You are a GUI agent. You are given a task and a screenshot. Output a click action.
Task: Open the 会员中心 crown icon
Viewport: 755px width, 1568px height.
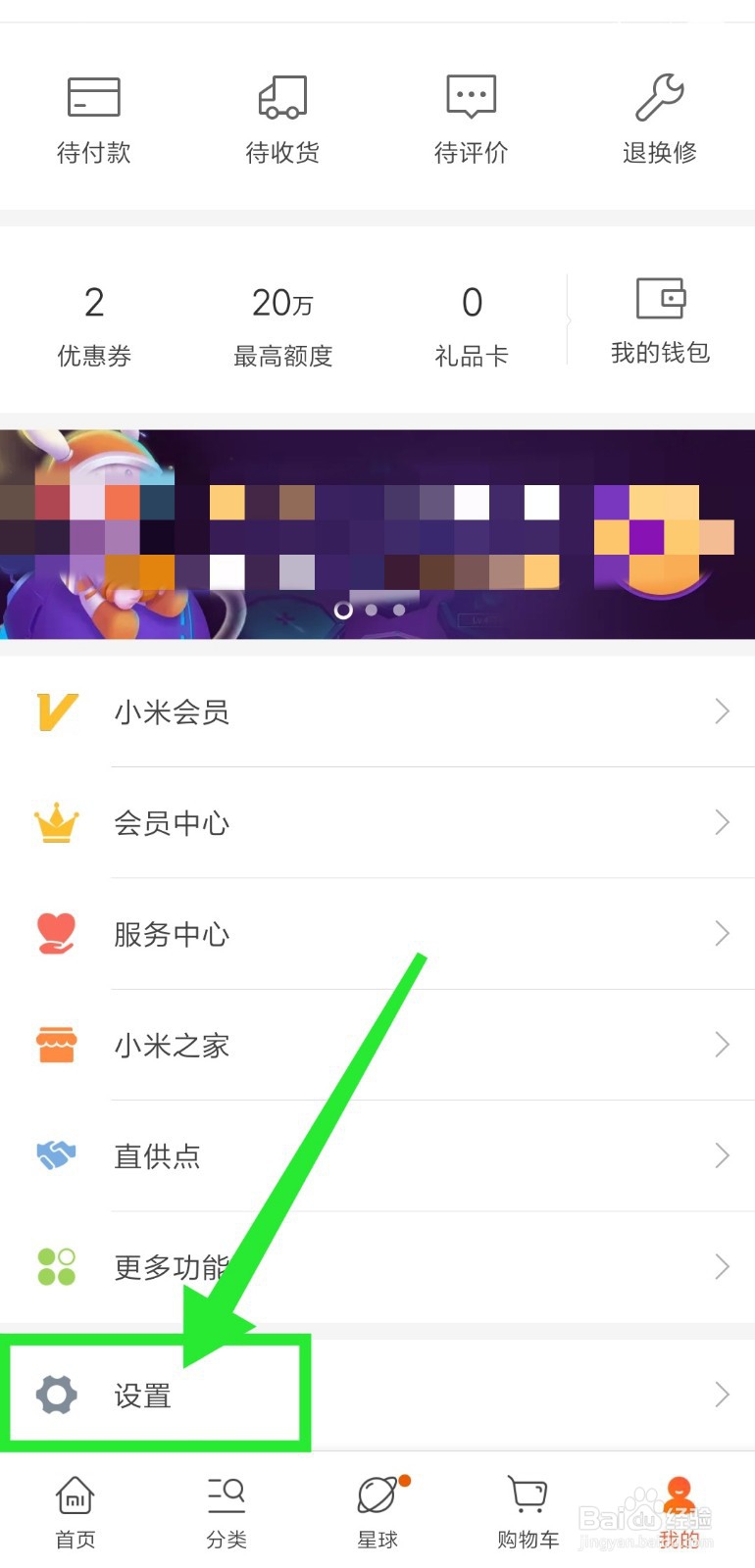56,823
